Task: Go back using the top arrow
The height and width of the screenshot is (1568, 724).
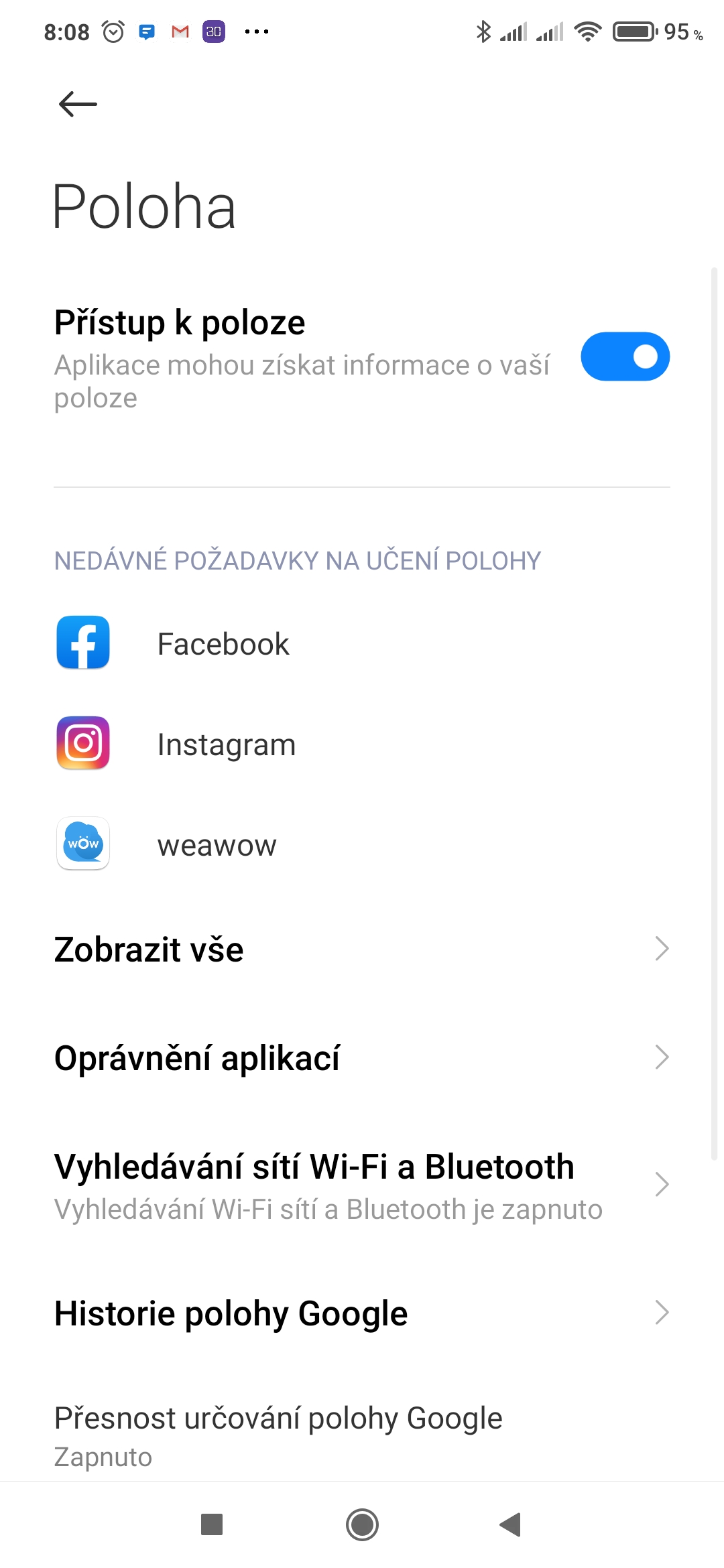Action: 78,105
